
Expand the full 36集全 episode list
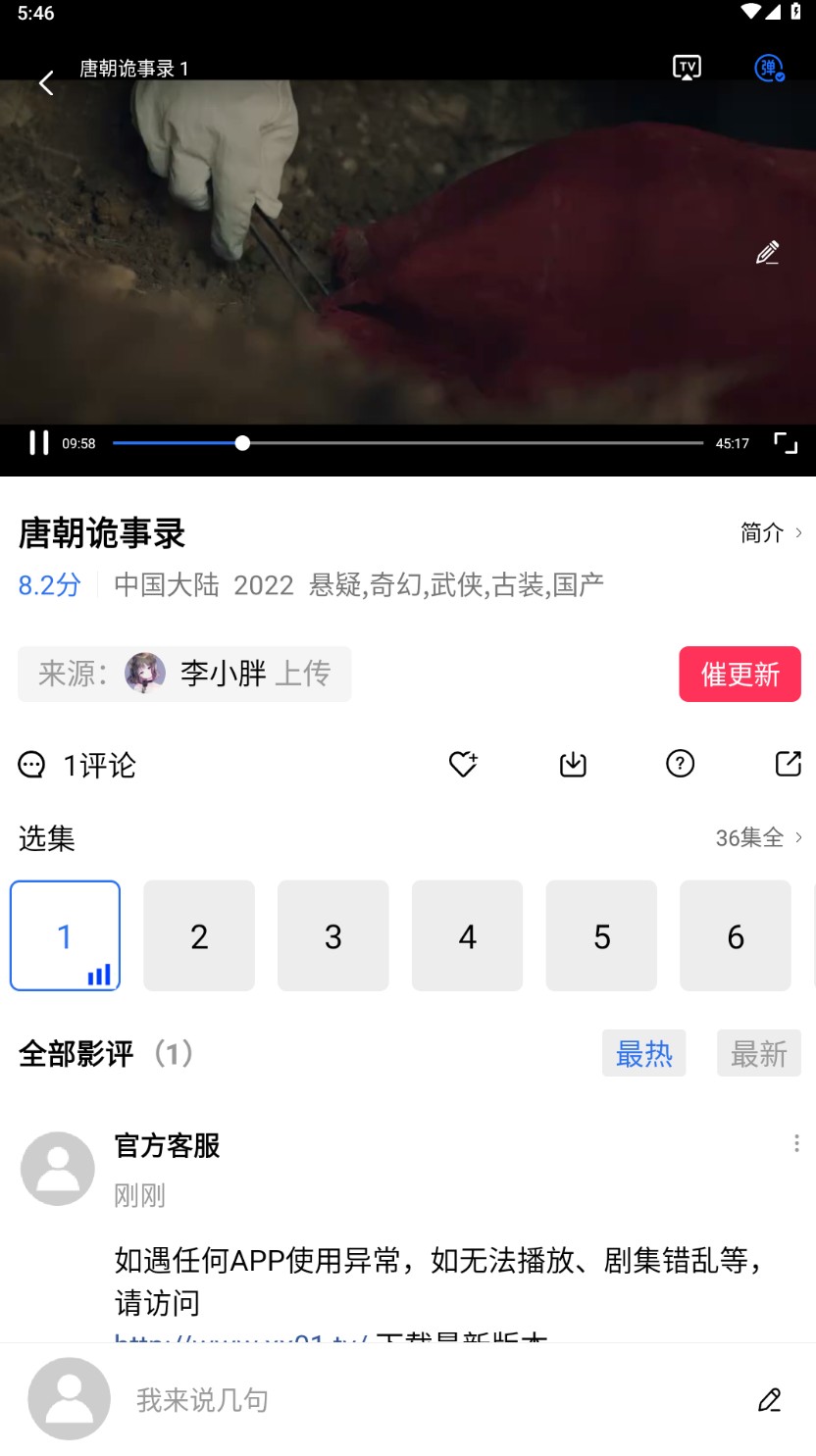[758, 837]
